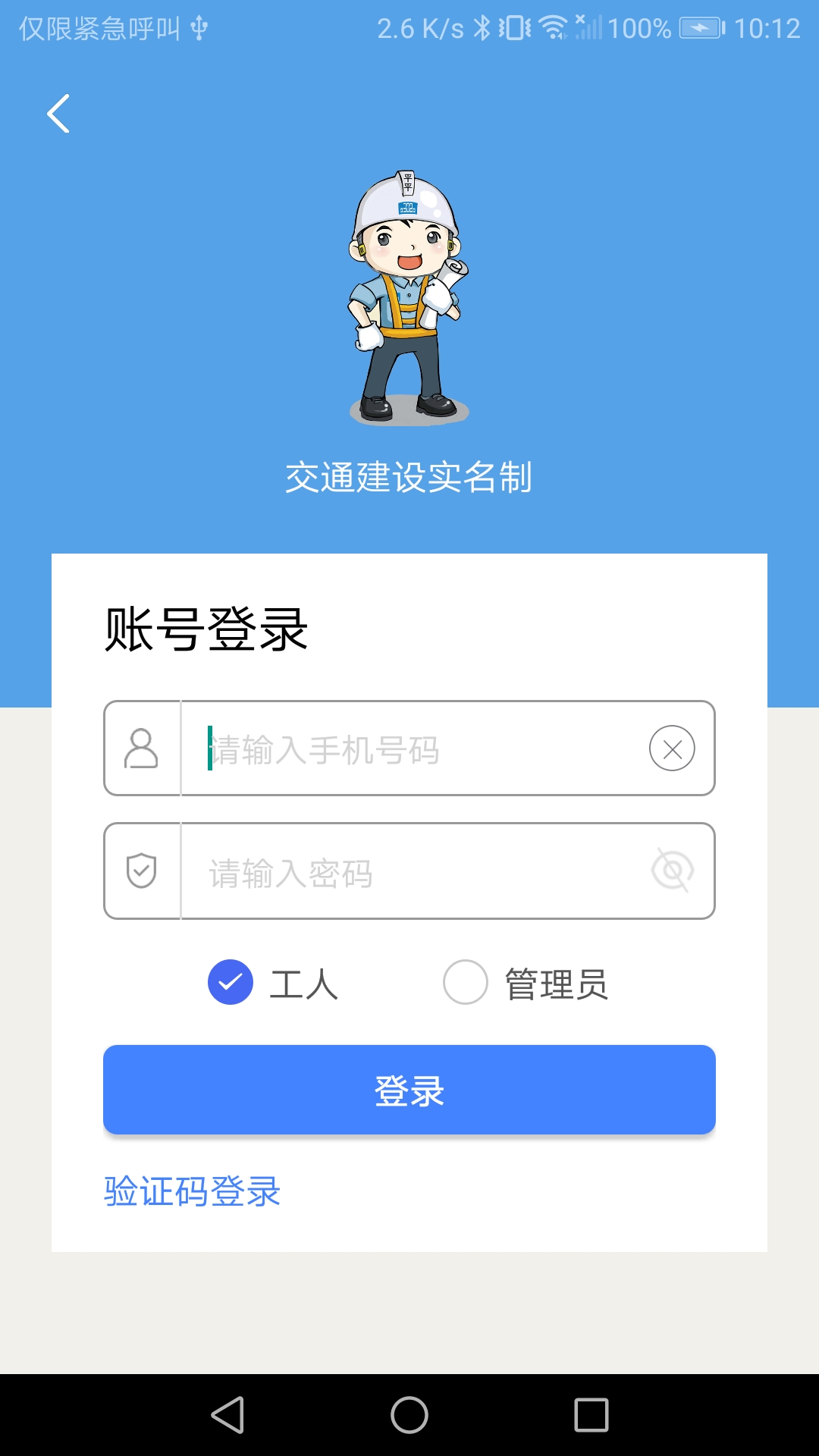Click the back arrow at top left
This screenshot has width=819, height=1456.
point(57,114)
